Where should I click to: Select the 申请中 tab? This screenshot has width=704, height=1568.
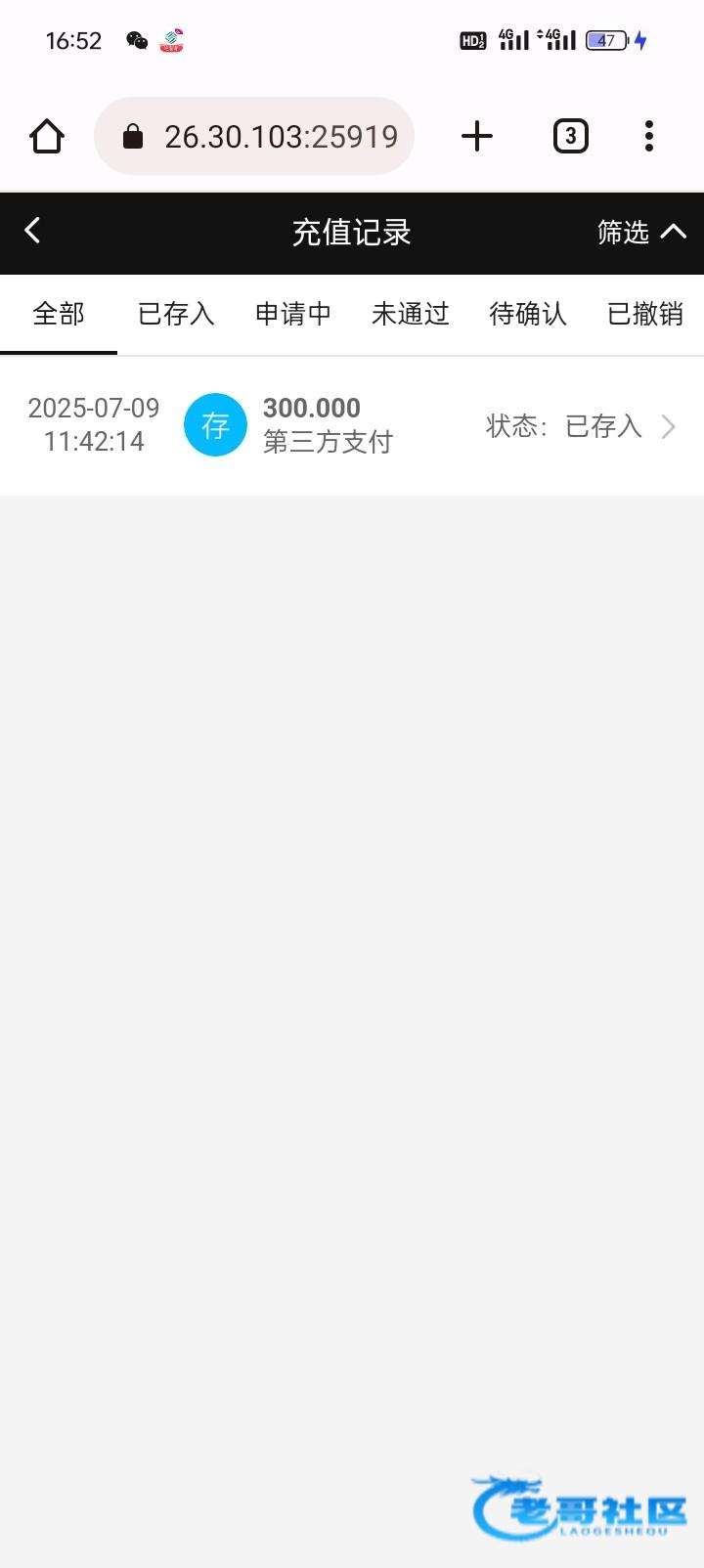[x=293, y=314]
